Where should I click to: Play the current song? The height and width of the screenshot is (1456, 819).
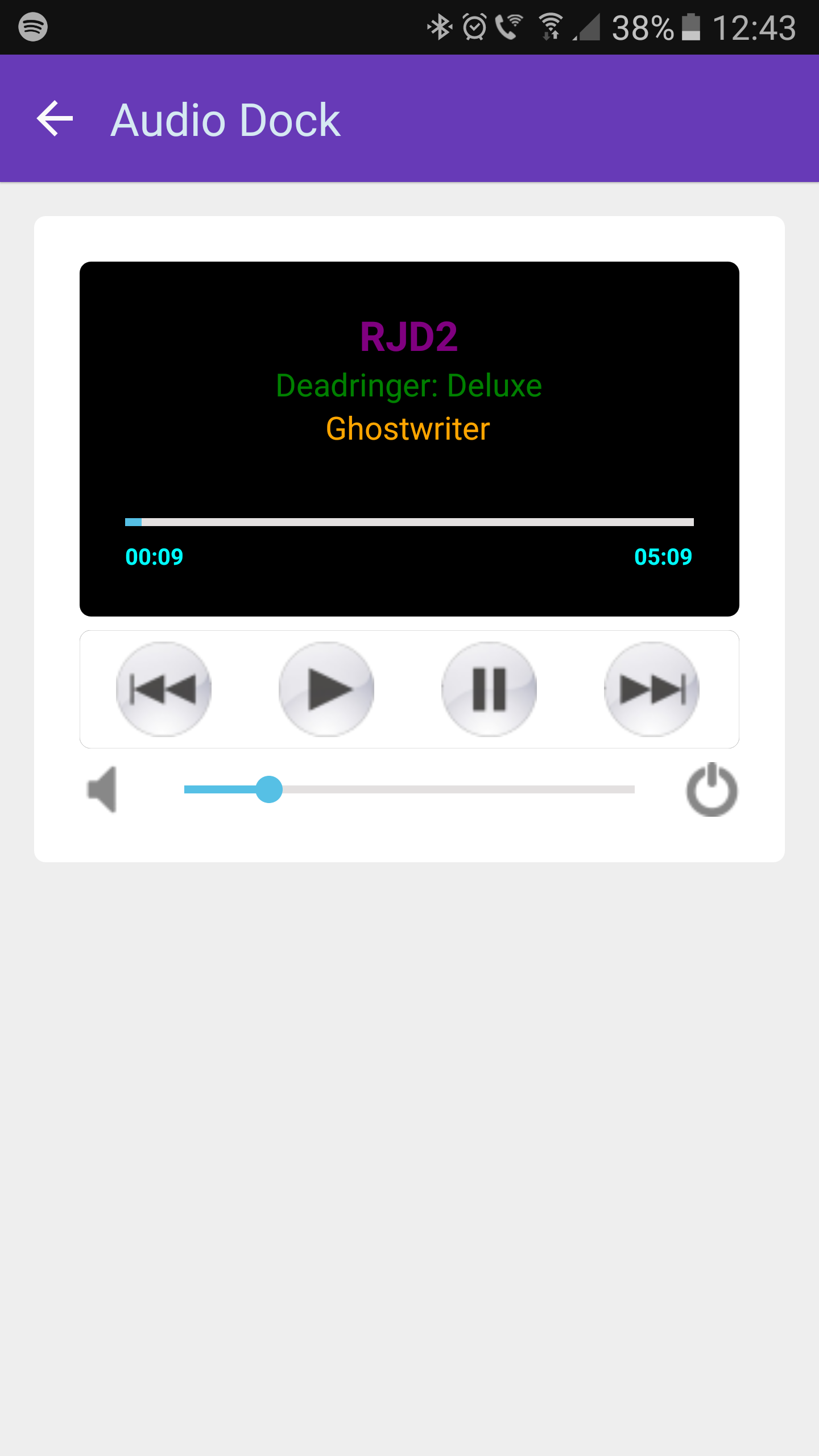click(326, 689)
